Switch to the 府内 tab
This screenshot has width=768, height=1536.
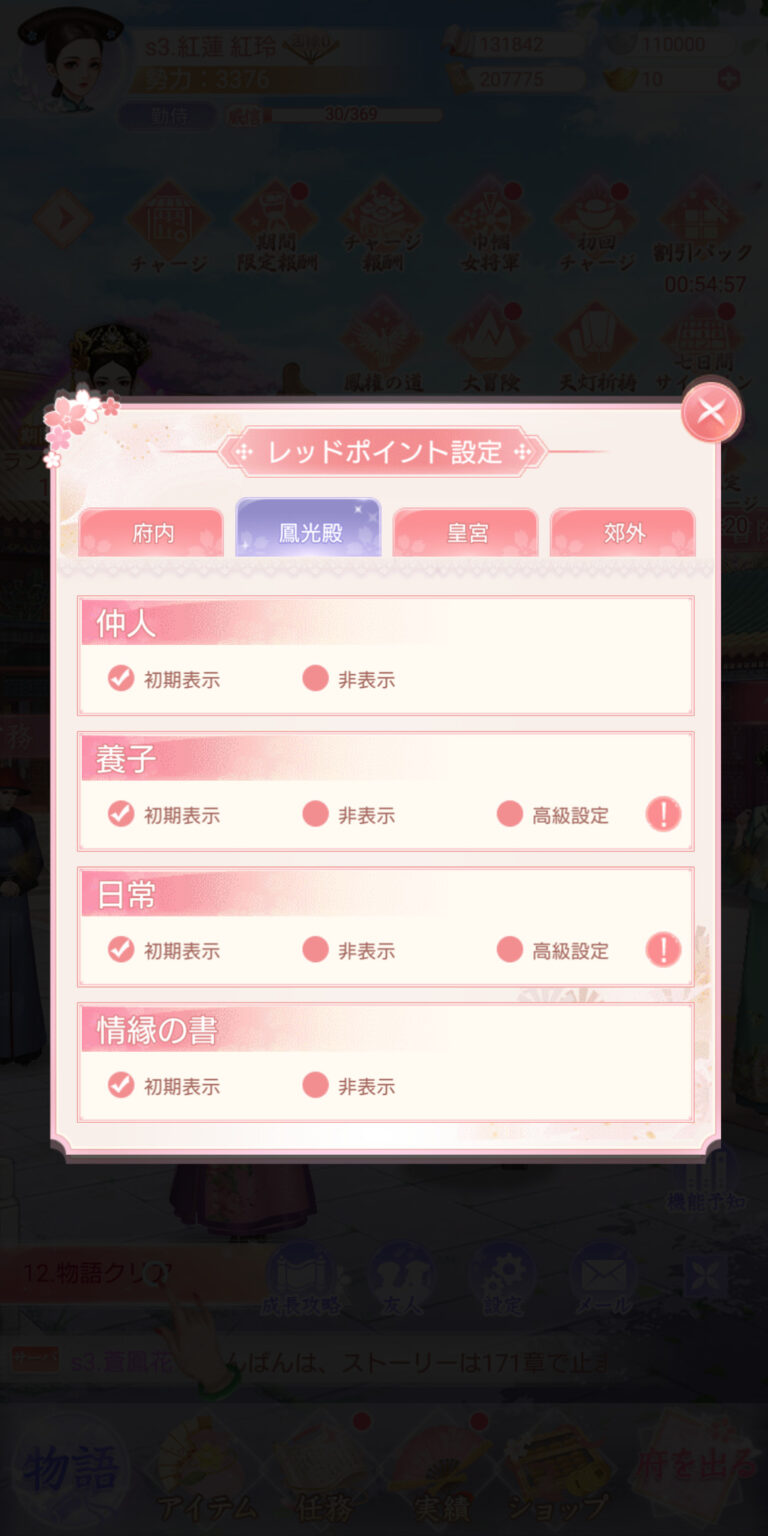click(152, 533)
